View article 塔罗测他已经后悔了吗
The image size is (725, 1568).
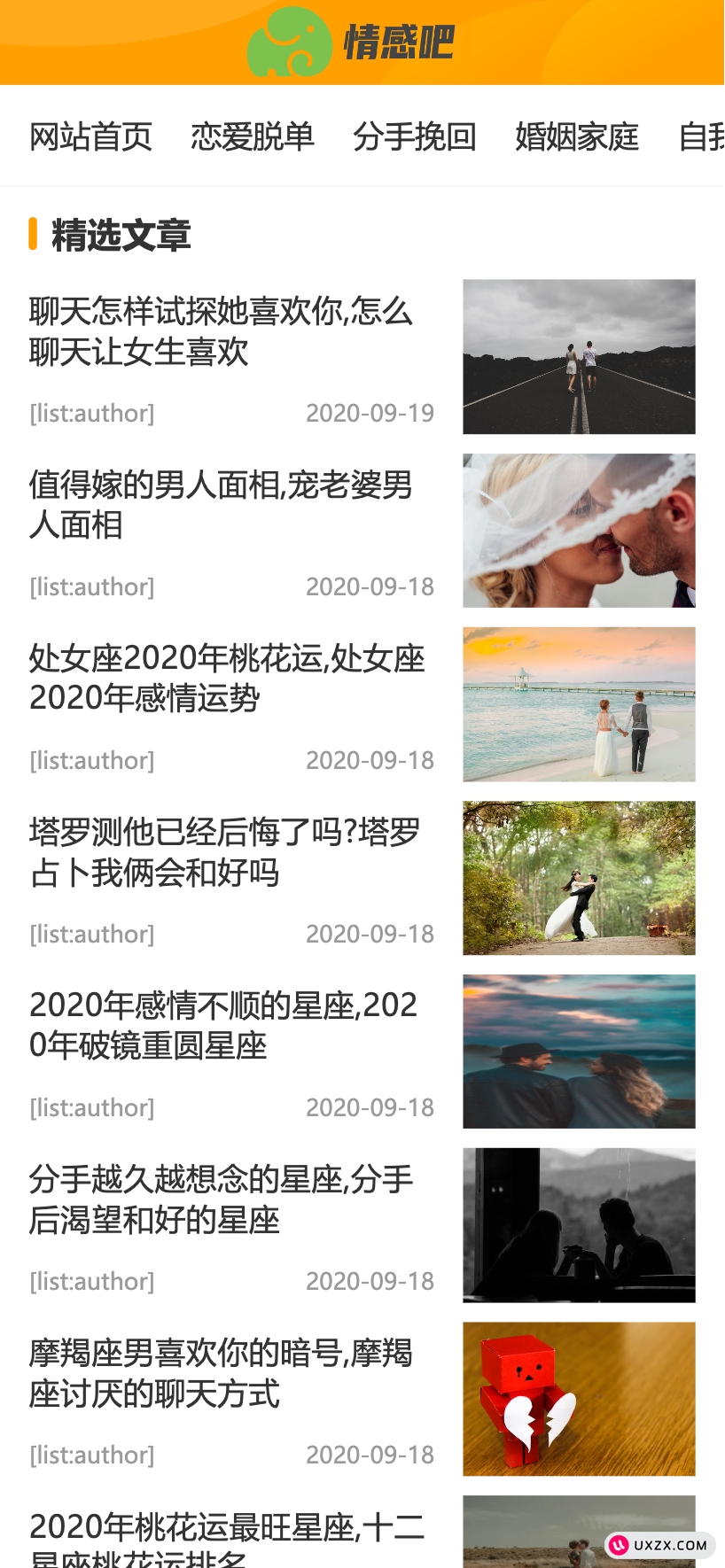[x=224, y=852]
